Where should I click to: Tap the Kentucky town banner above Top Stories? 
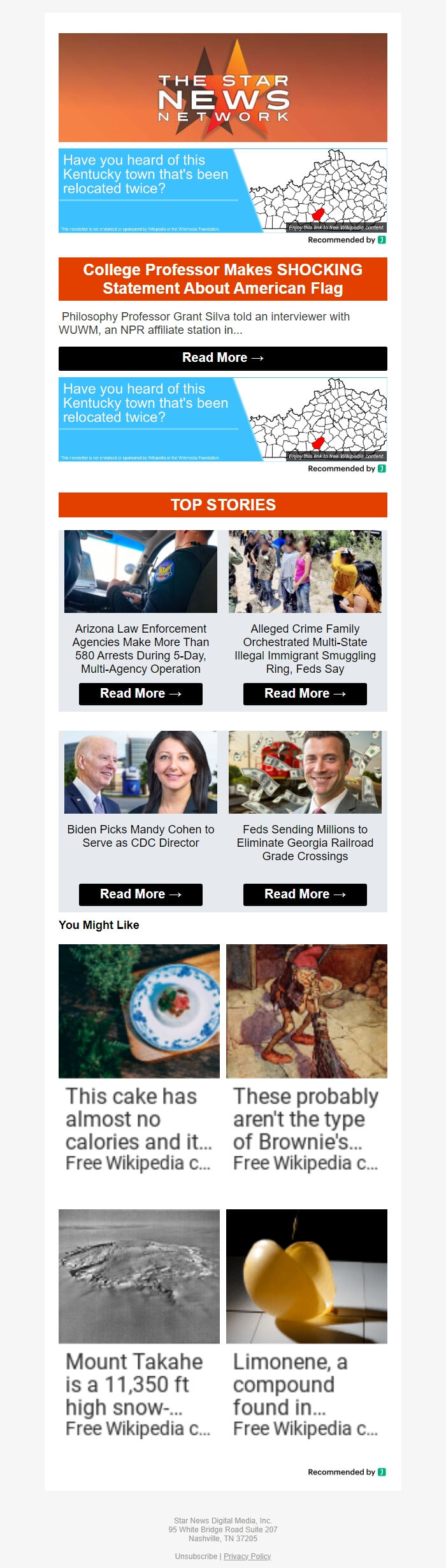tap(222, 419)
